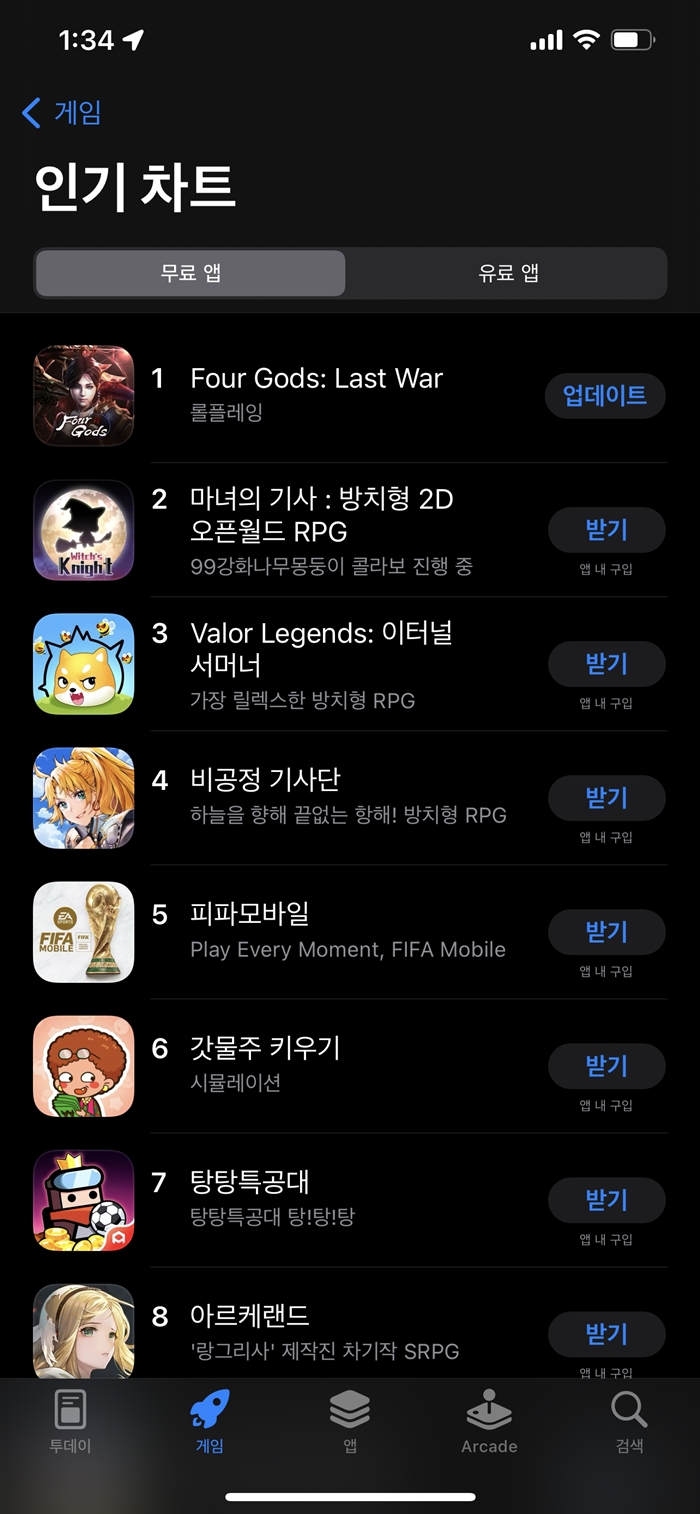Download 탕탕특공대 game
700x1514 pixels.
tap(606, 1200)
